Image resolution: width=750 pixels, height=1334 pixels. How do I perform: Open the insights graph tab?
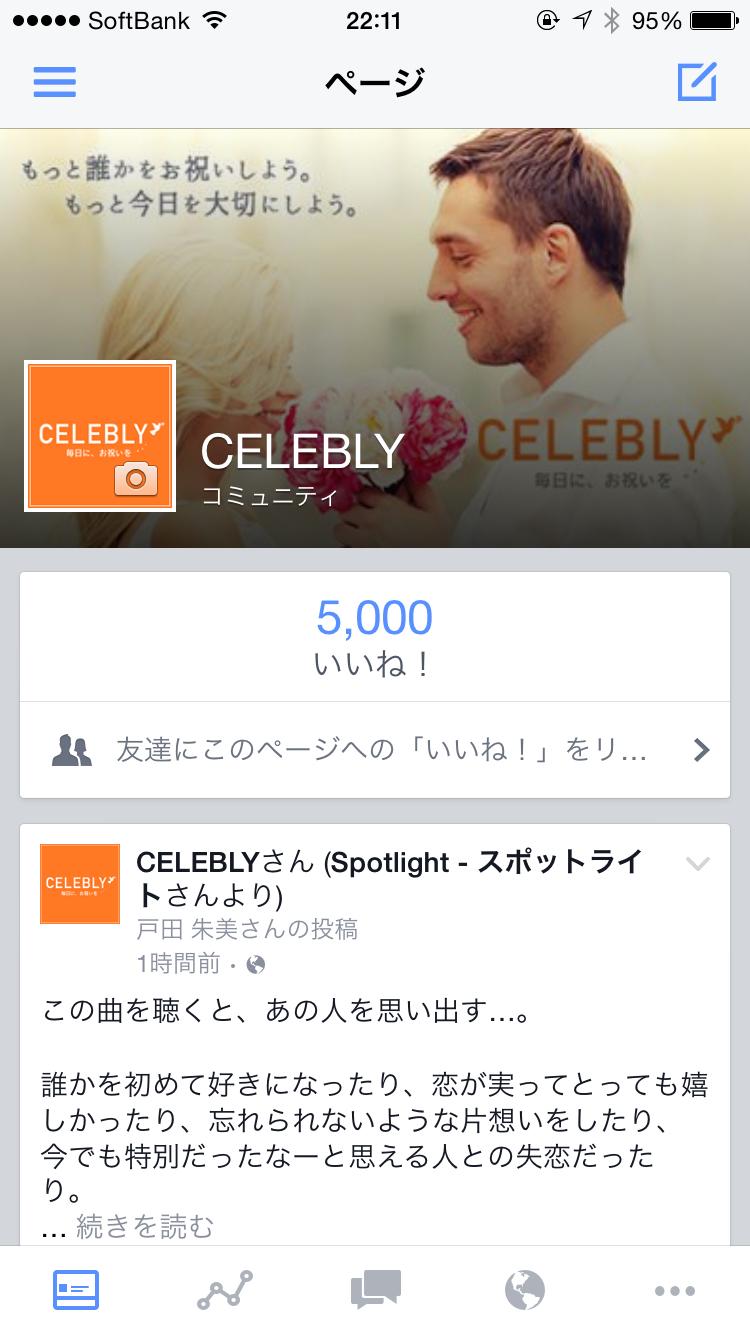pos(225,1290)
